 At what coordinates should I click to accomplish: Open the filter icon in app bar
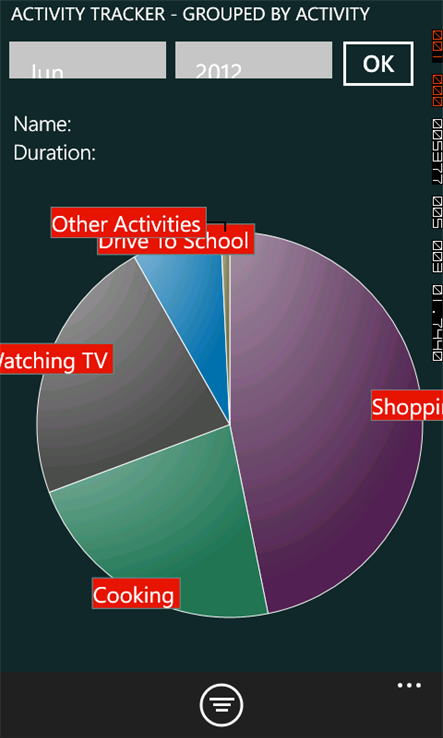(221, 705)
